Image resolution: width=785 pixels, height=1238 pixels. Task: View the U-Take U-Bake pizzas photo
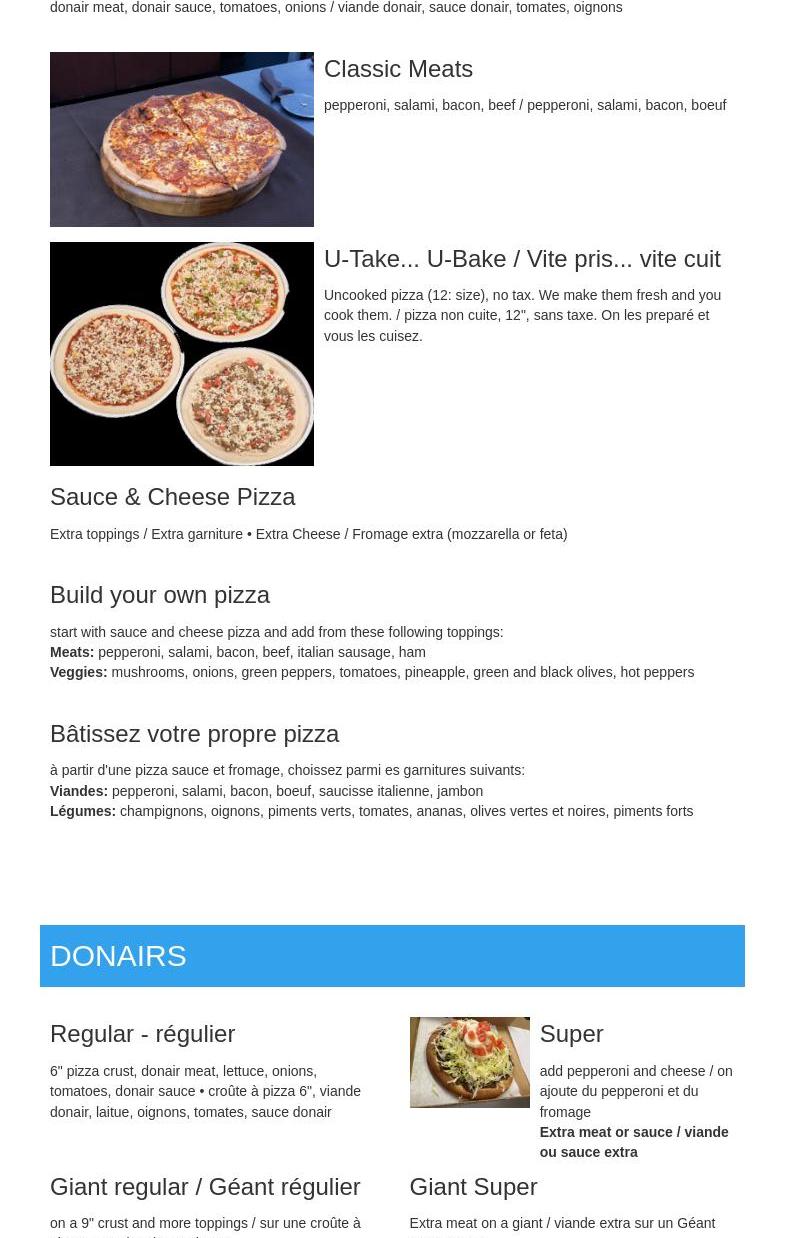click(x=182, y=354)
